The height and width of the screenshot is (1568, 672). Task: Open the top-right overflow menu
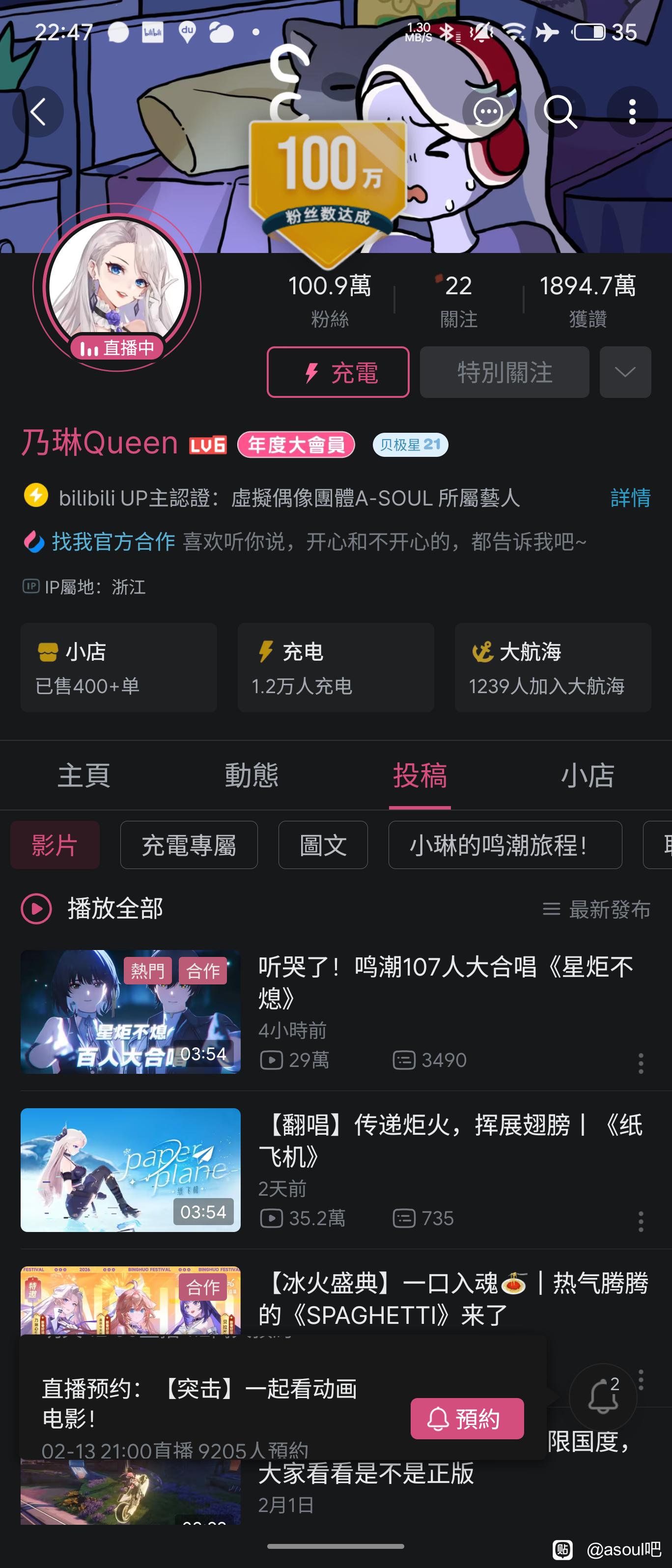(632, 112)
